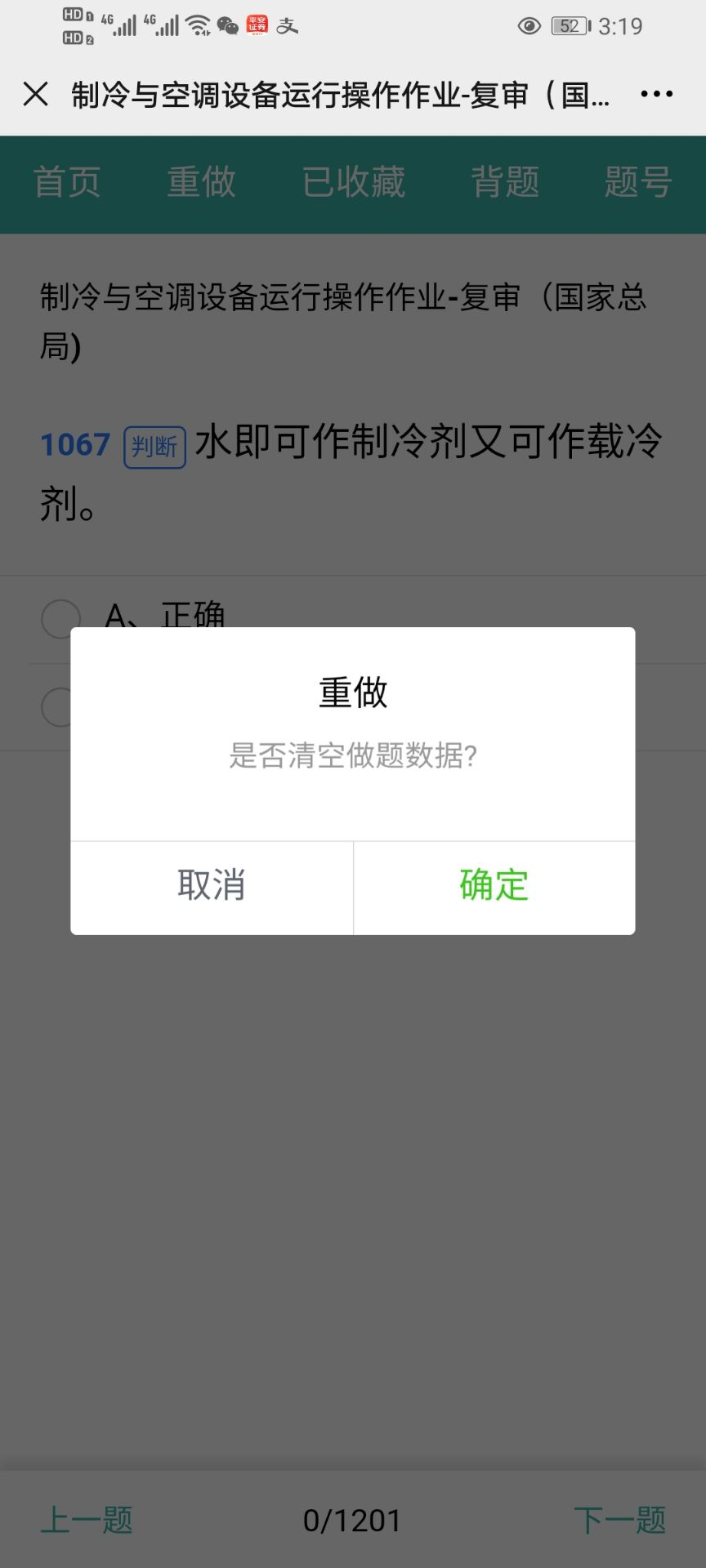Open the 已收藏 tab
706x1568 pixels.
353,182
